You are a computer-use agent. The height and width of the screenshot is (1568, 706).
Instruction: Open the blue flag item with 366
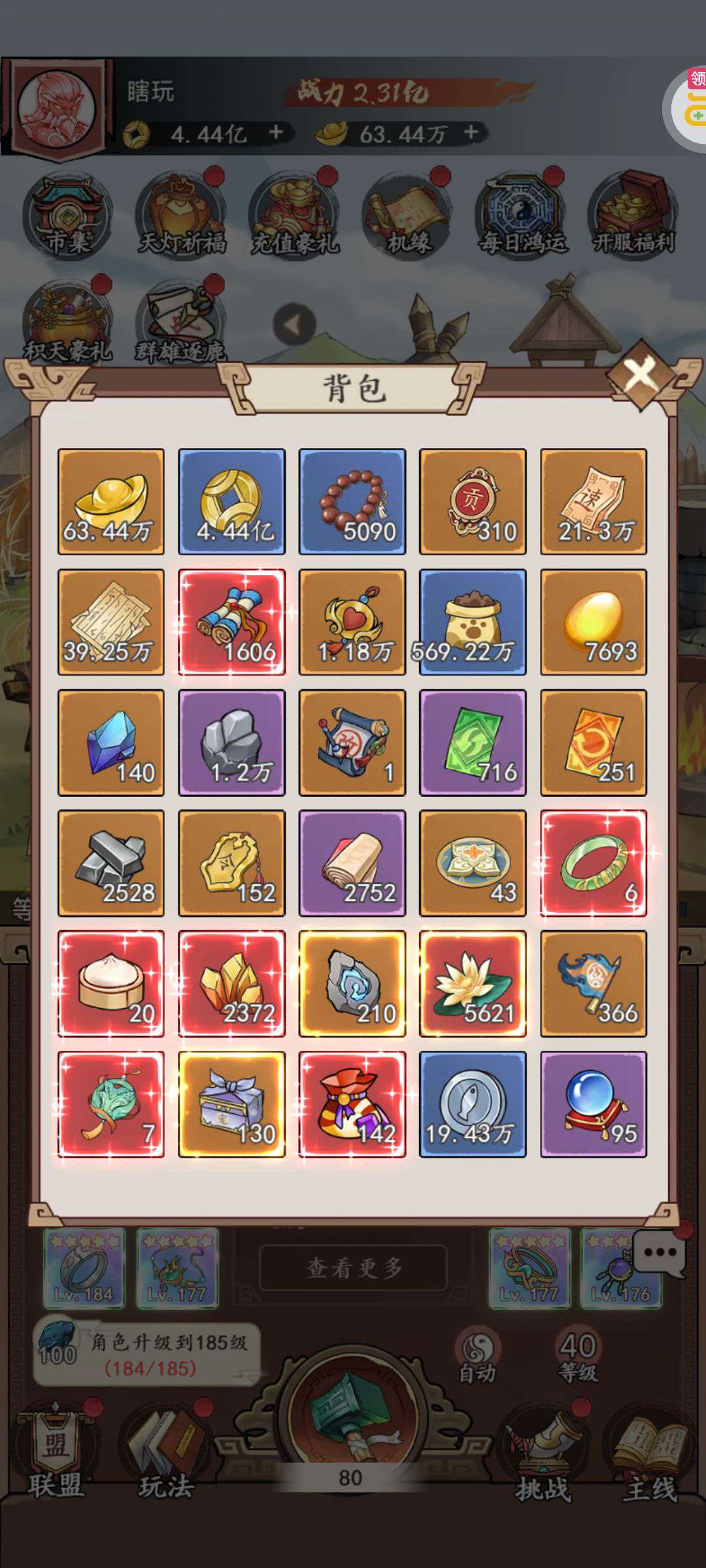tap(594, 984)
